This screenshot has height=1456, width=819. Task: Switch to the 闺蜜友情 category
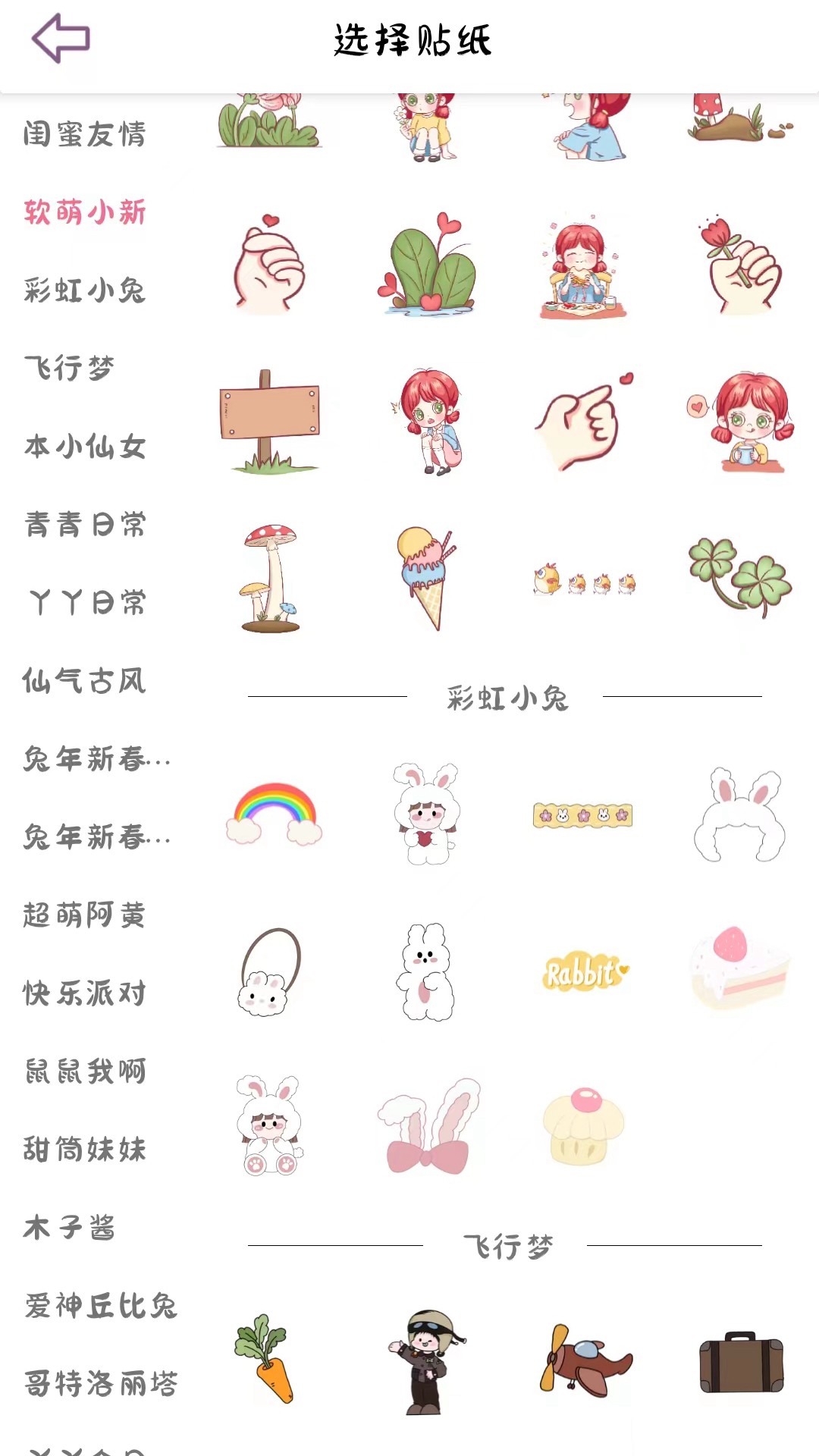point(85,135)
